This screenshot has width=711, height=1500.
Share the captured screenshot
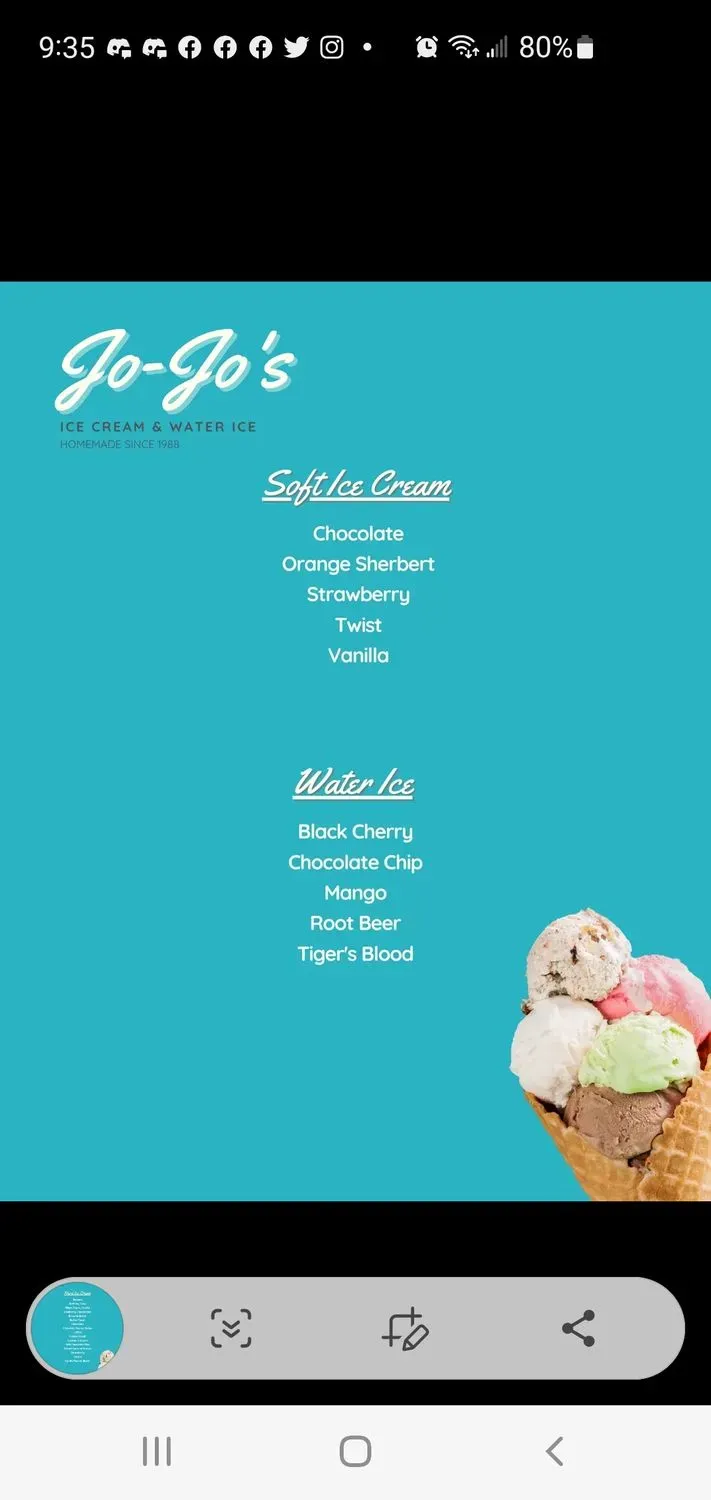pos(578,1328)
